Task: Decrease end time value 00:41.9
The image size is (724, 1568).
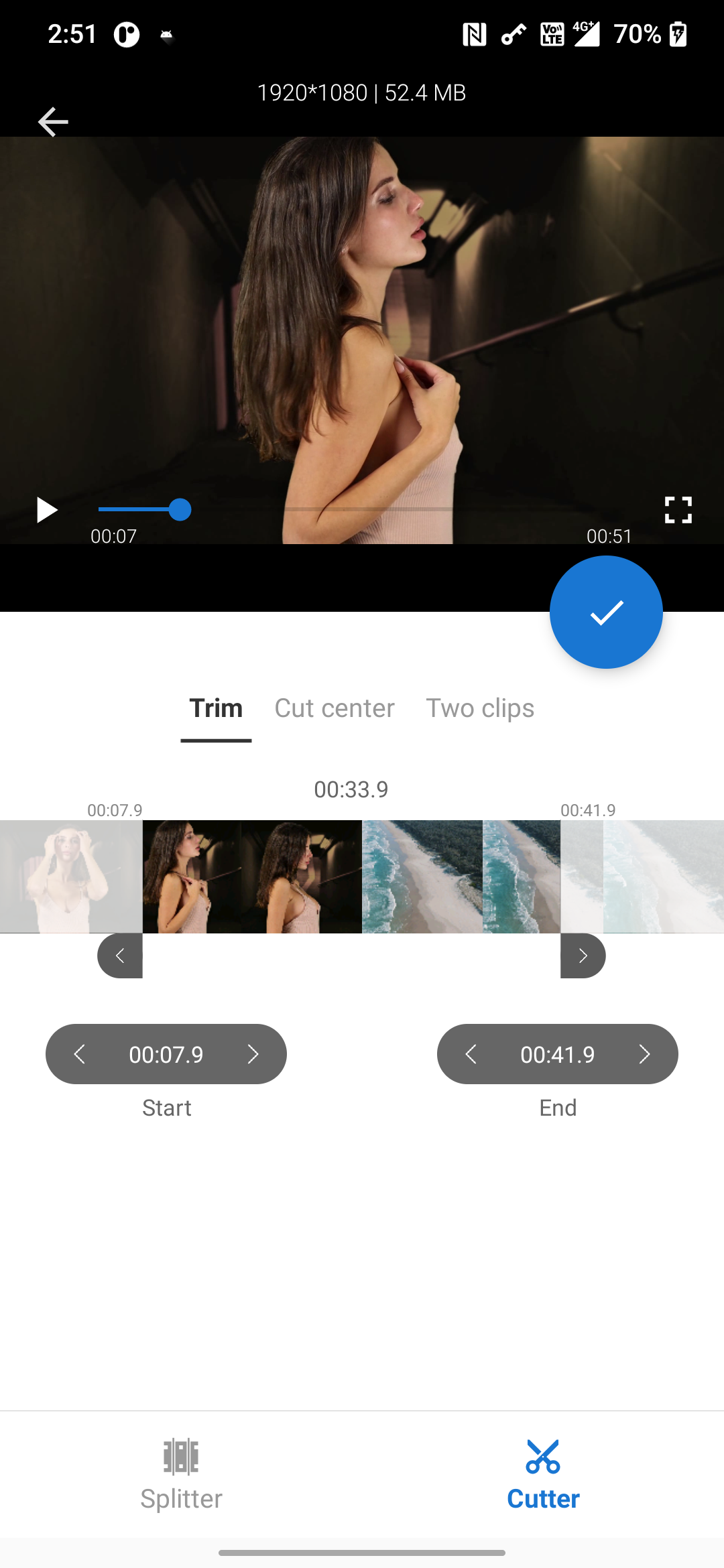Action: tap(471, 1053)
